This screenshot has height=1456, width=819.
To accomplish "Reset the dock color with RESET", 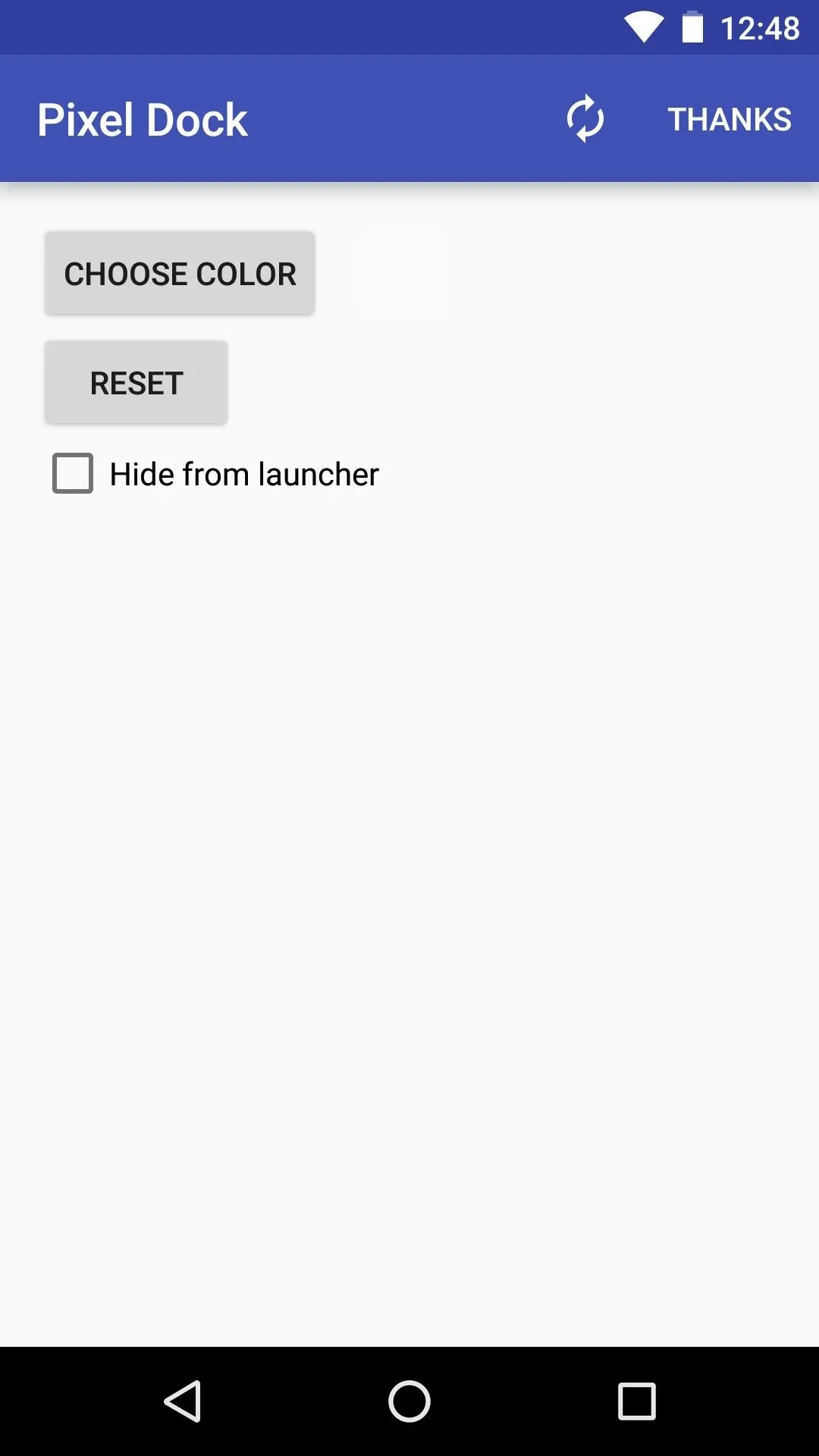I will pos(136,382).
